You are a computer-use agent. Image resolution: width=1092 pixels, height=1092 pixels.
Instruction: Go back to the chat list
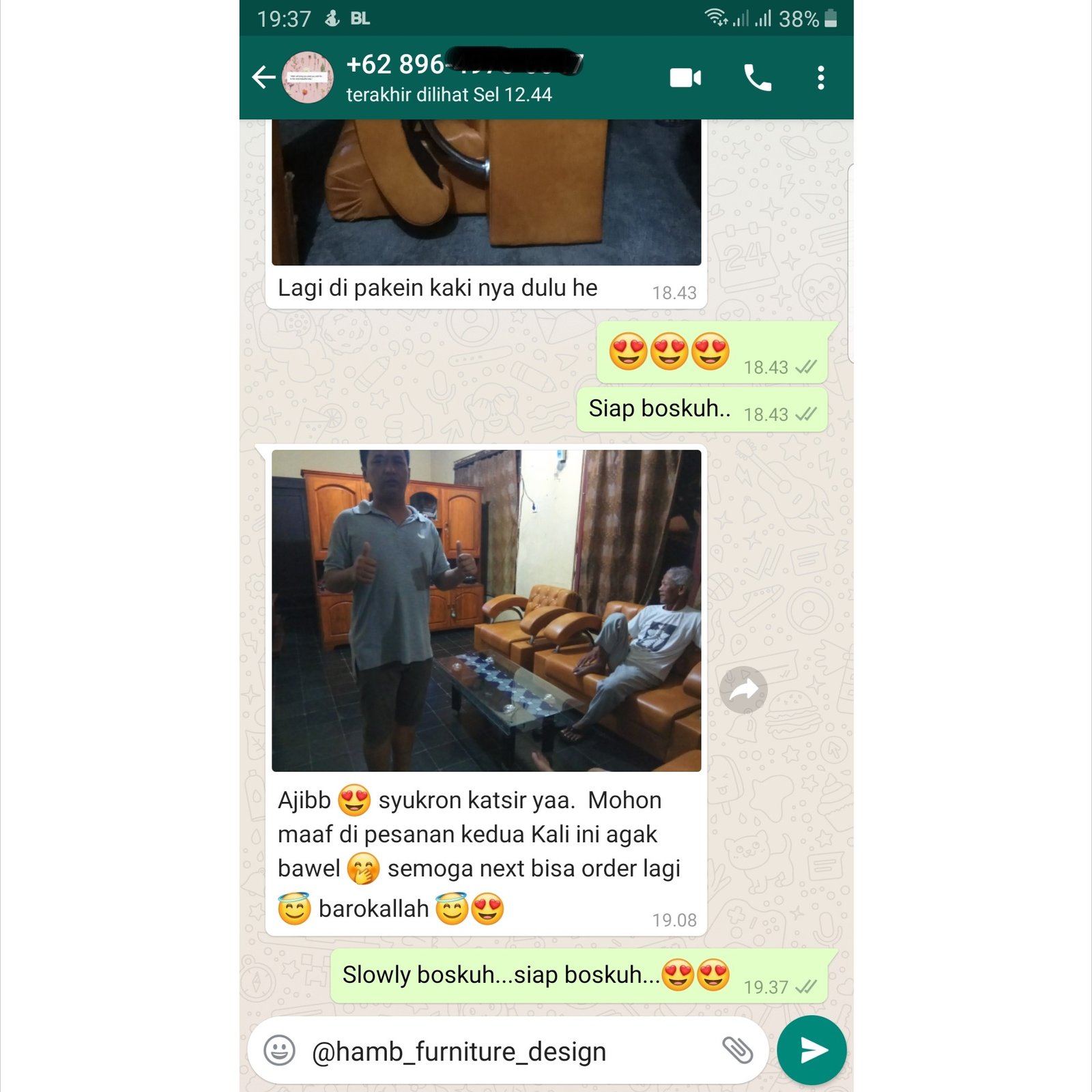tap(263, 77)
